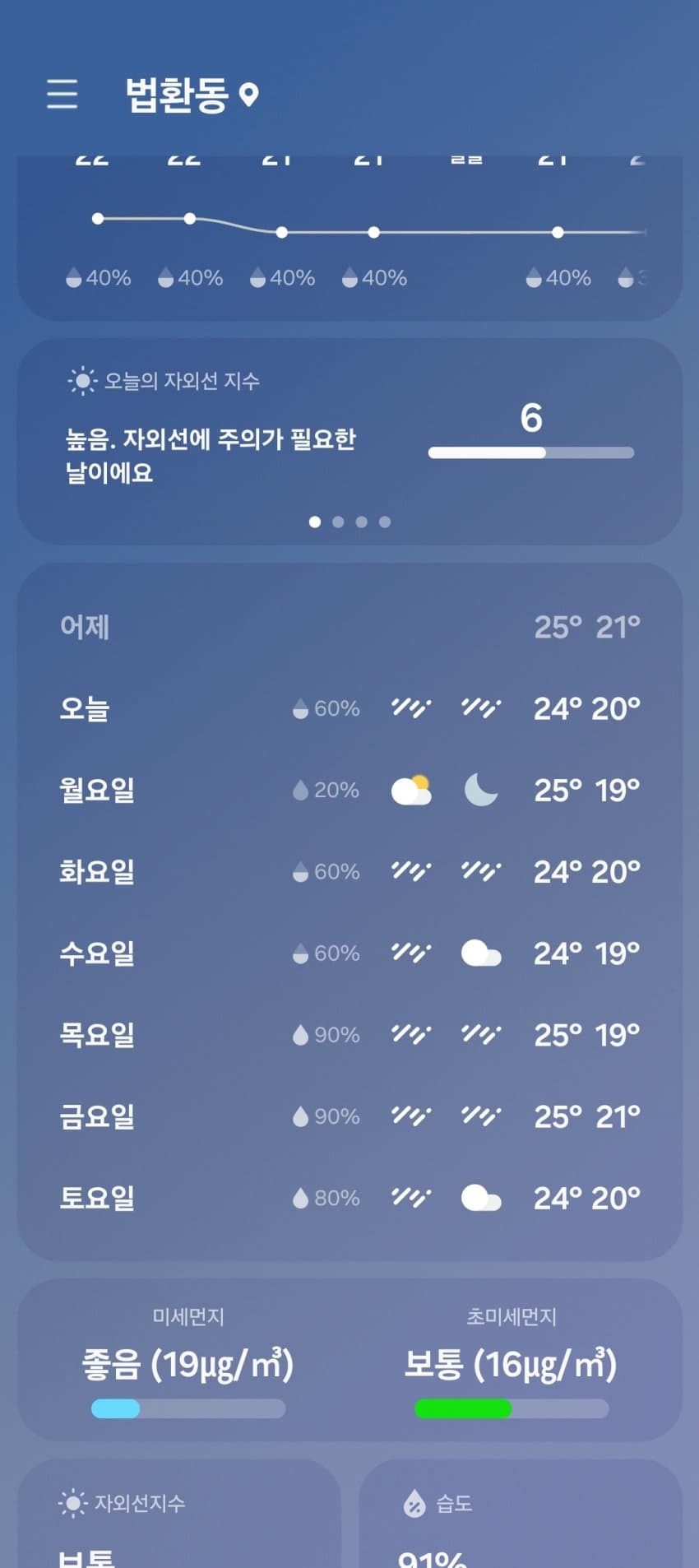Open 초미세먼지 ultrafine dust details
Screen dimensions: 699x1568
(511, 1362)
